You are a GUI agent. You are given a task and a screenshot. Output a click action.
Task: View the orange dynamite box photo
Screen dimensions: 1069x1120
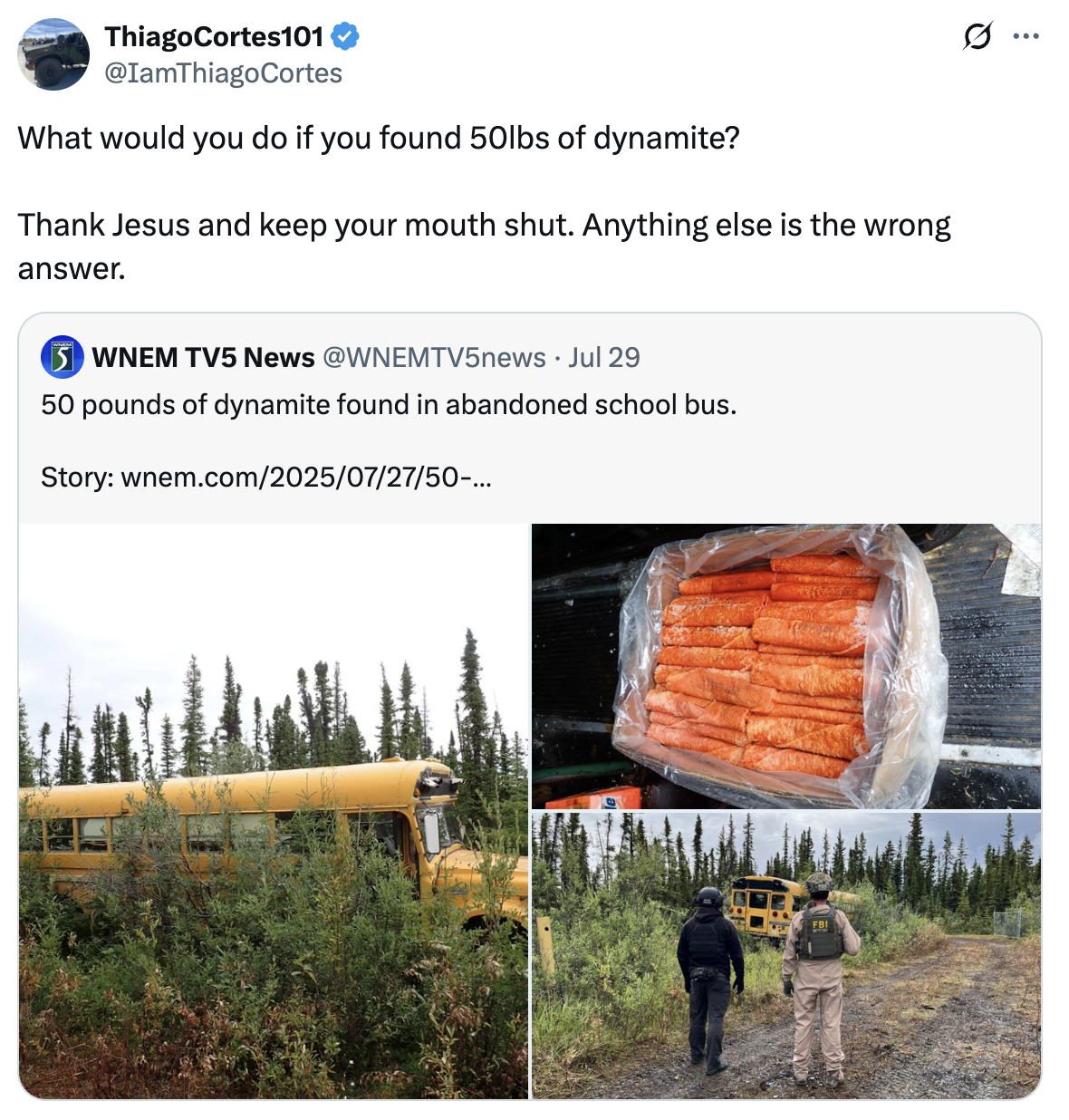coord(785,666)
